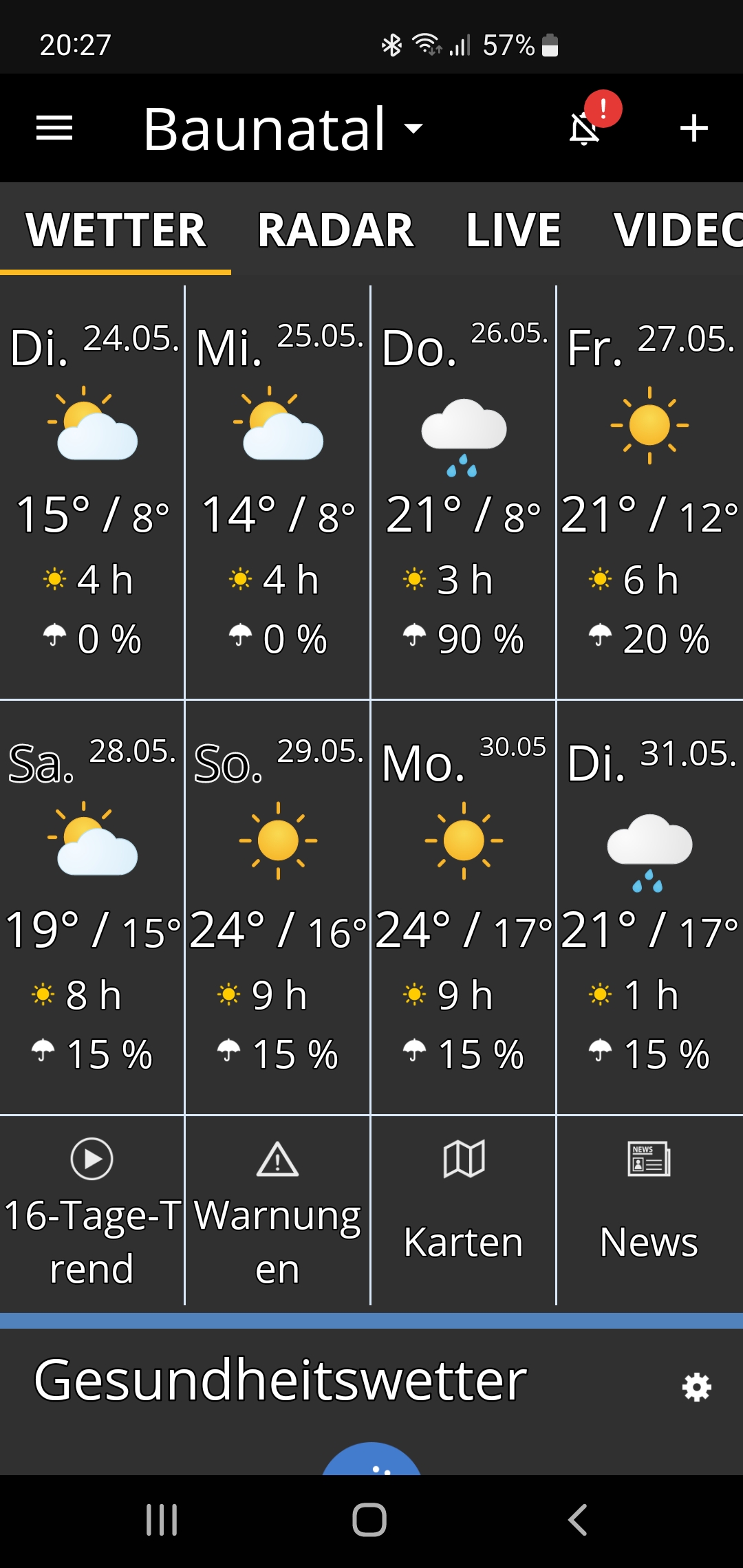Viewport: 743px width, 1568px height.
Task: Open the VIDEO tab
Action: coord(678,230)
